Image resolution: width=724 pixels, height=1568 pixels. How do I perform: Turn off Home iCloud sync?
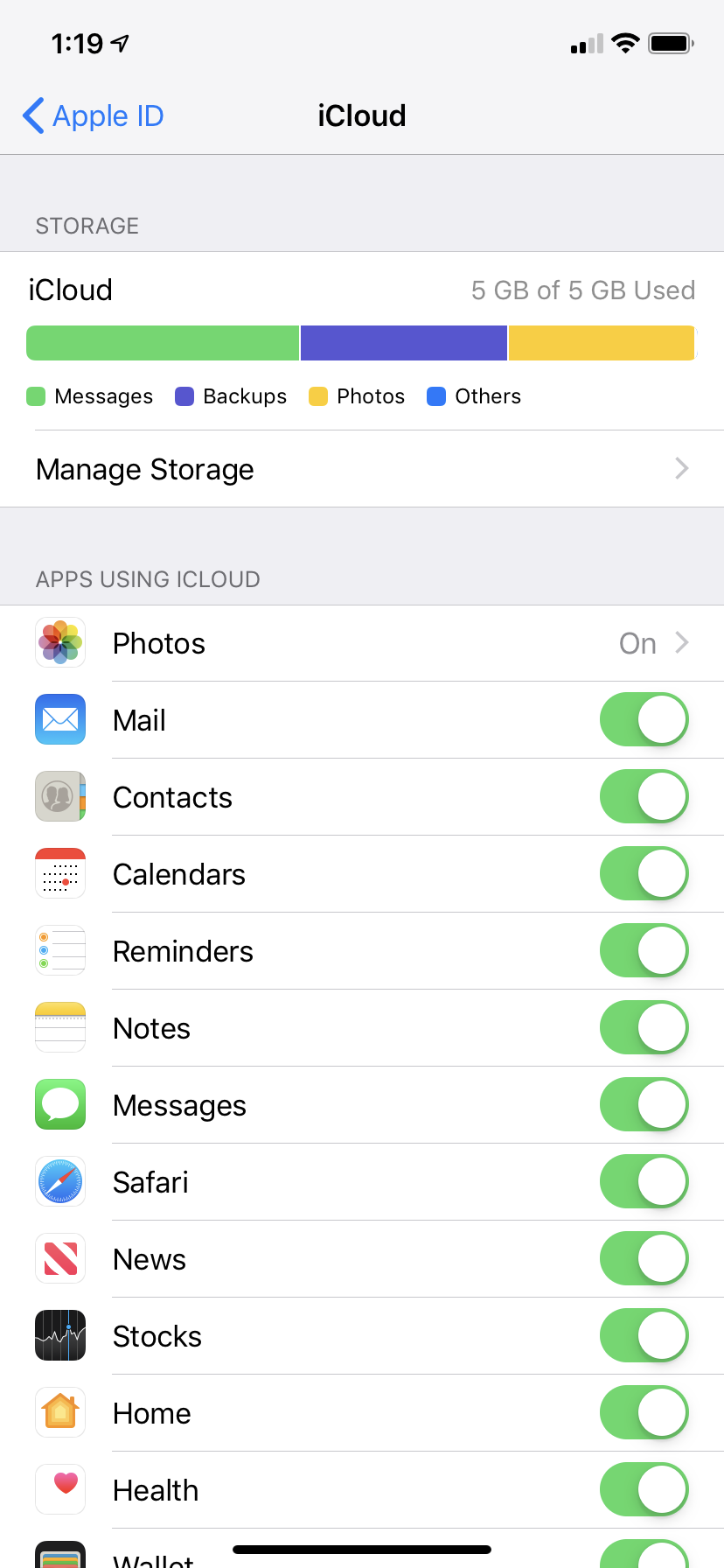(644, 1413)
